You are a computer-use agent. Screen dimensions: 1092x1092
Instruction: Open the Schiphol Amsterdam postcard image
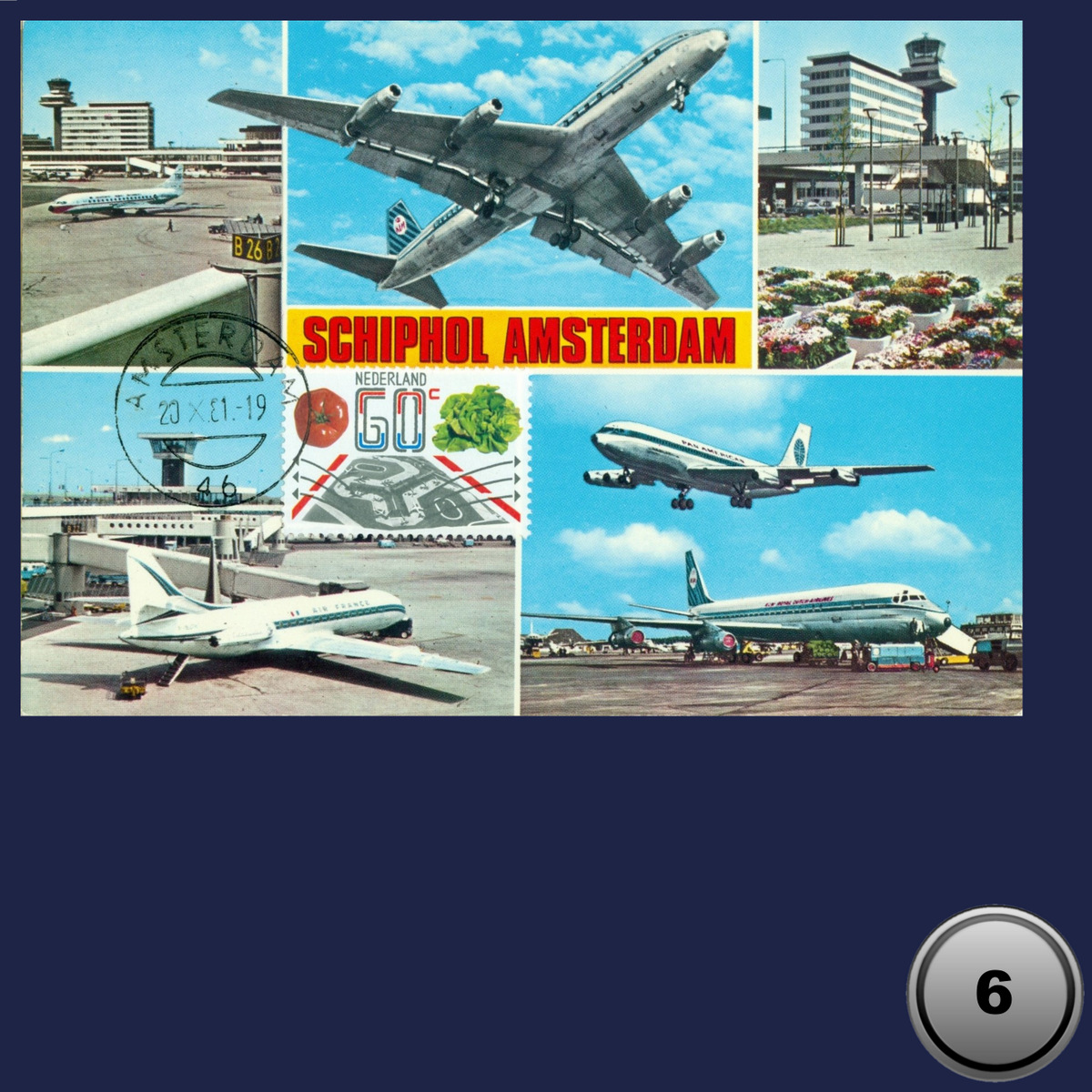coord(521,368)
